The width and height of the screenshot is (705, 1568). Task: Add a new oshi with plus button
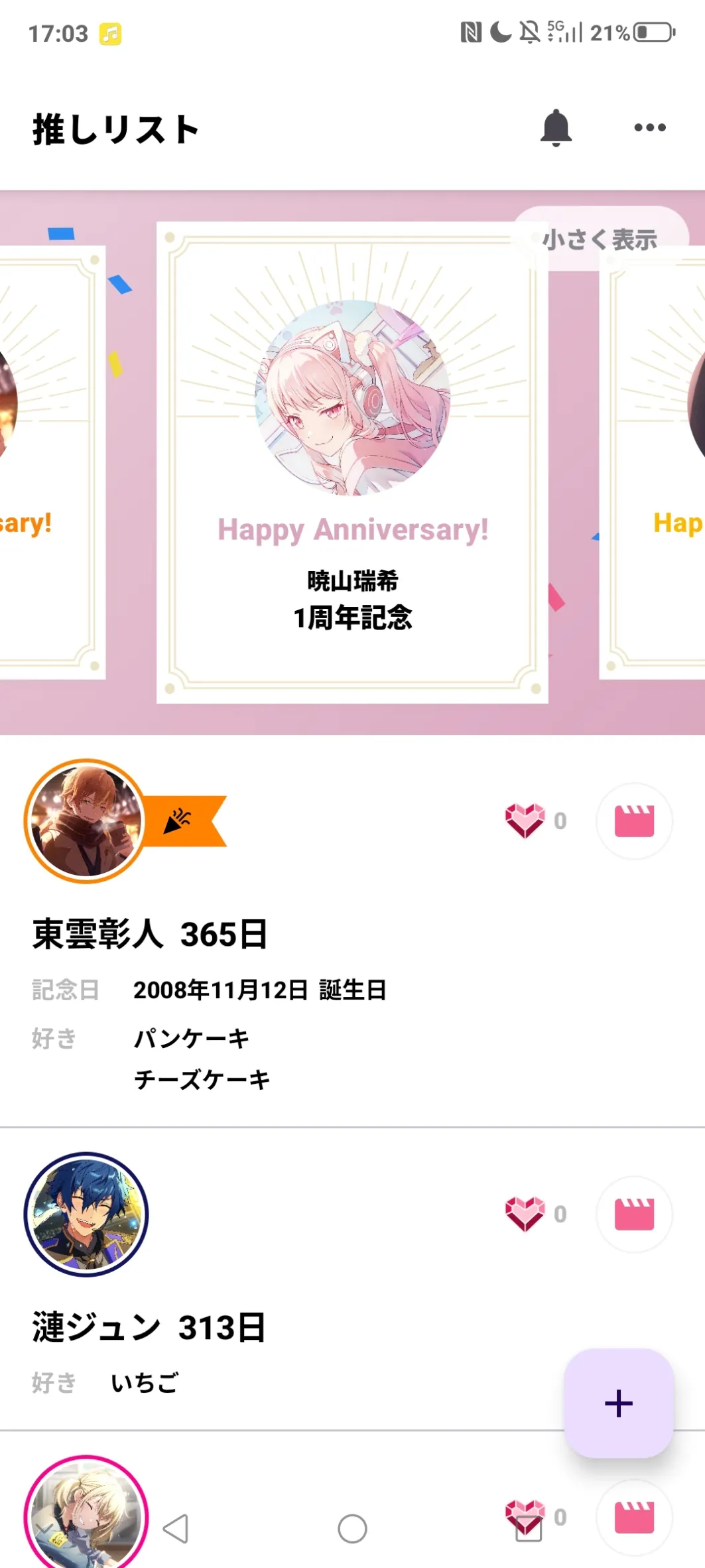pos(618,1402)
